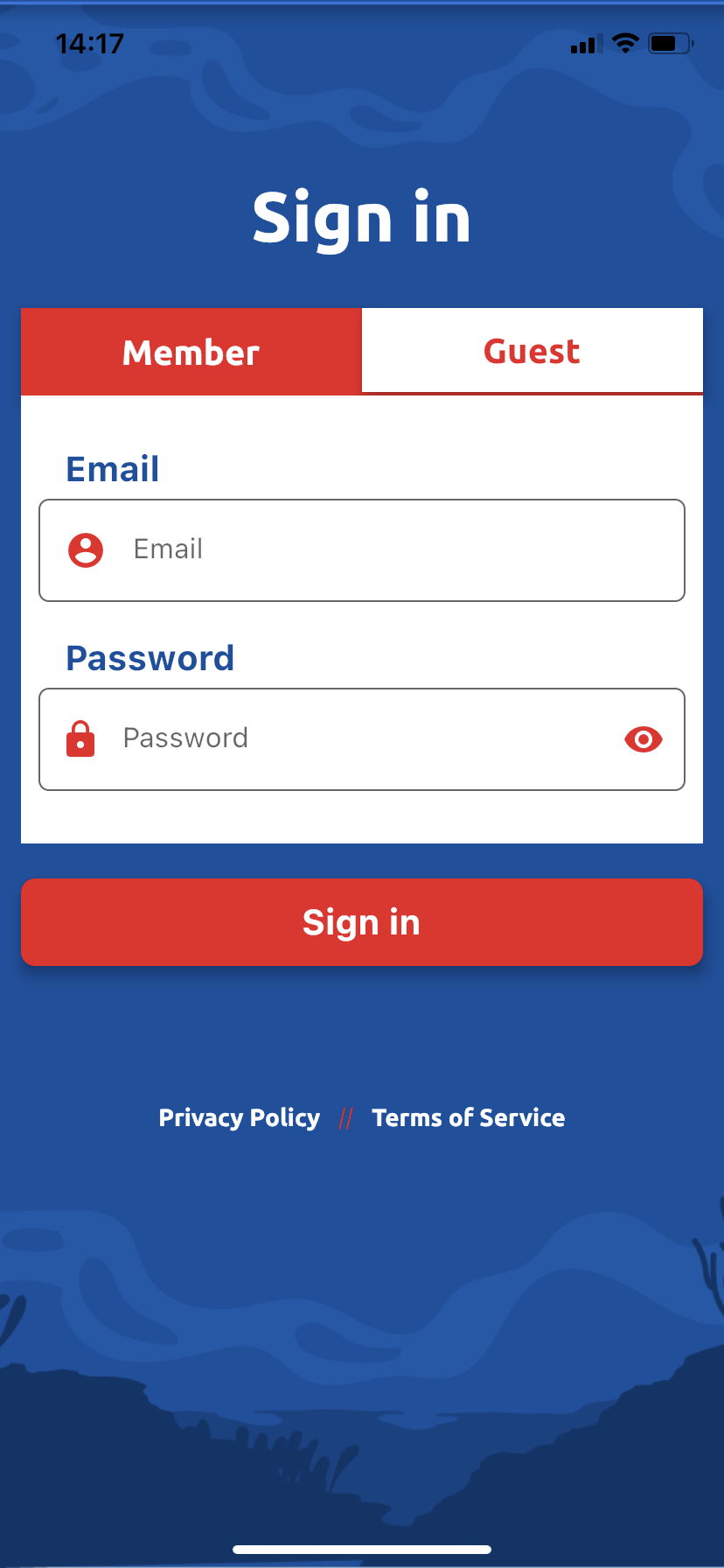
Task: Select the Member tab
Action: point(191,352)
